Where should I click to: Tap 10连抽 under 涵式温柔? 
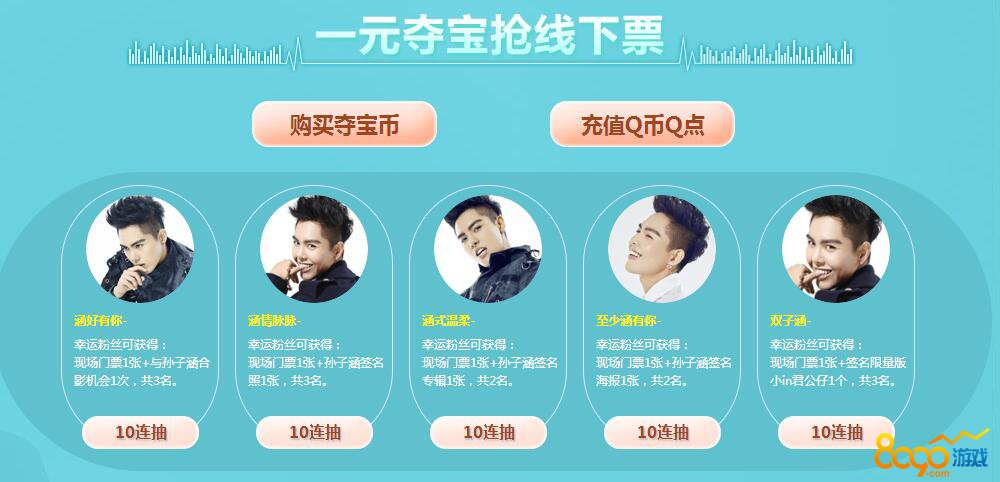pyautogui.click(x=489, y=432)
